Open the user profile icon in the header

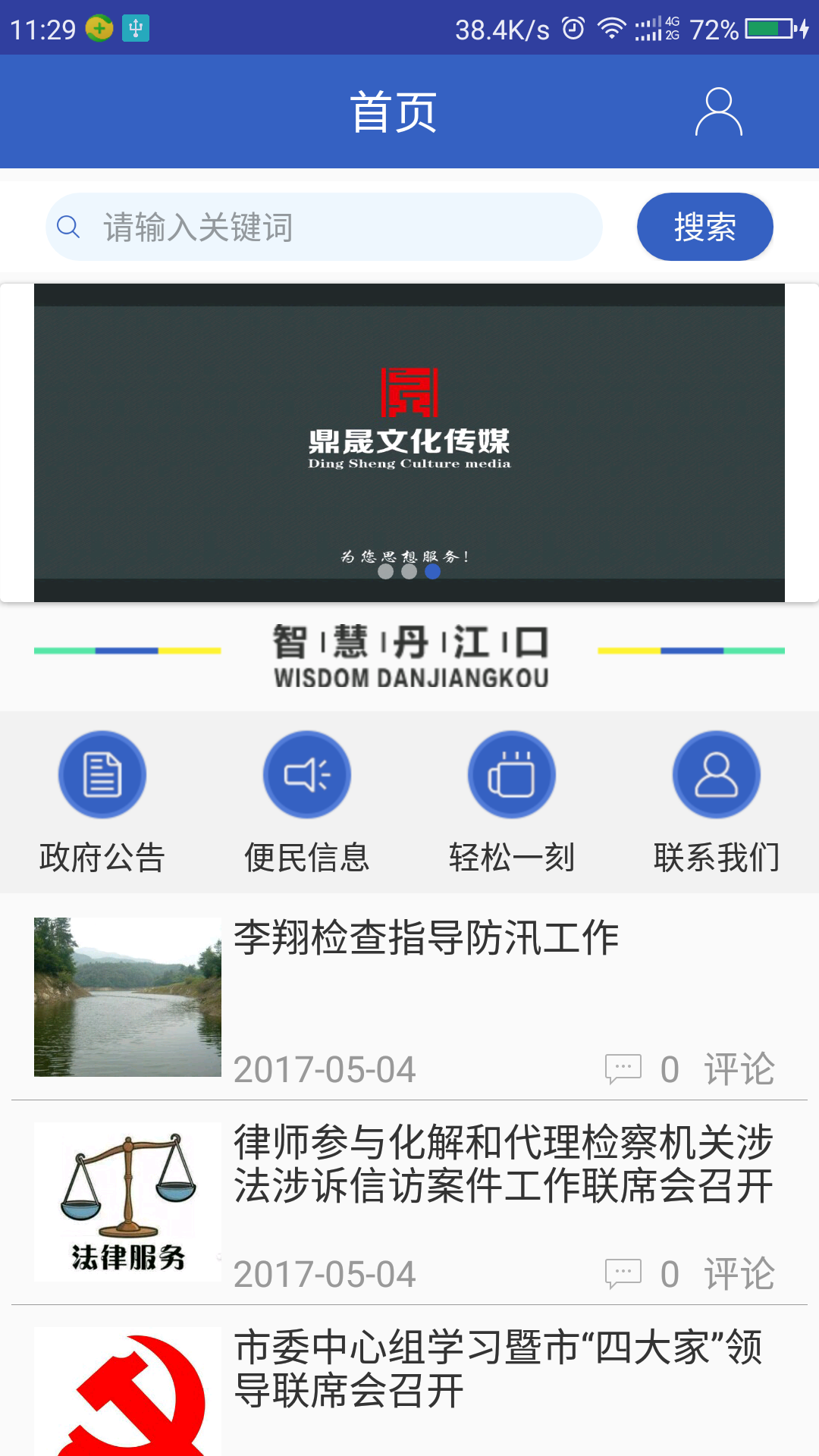click(x=718, y=111)
